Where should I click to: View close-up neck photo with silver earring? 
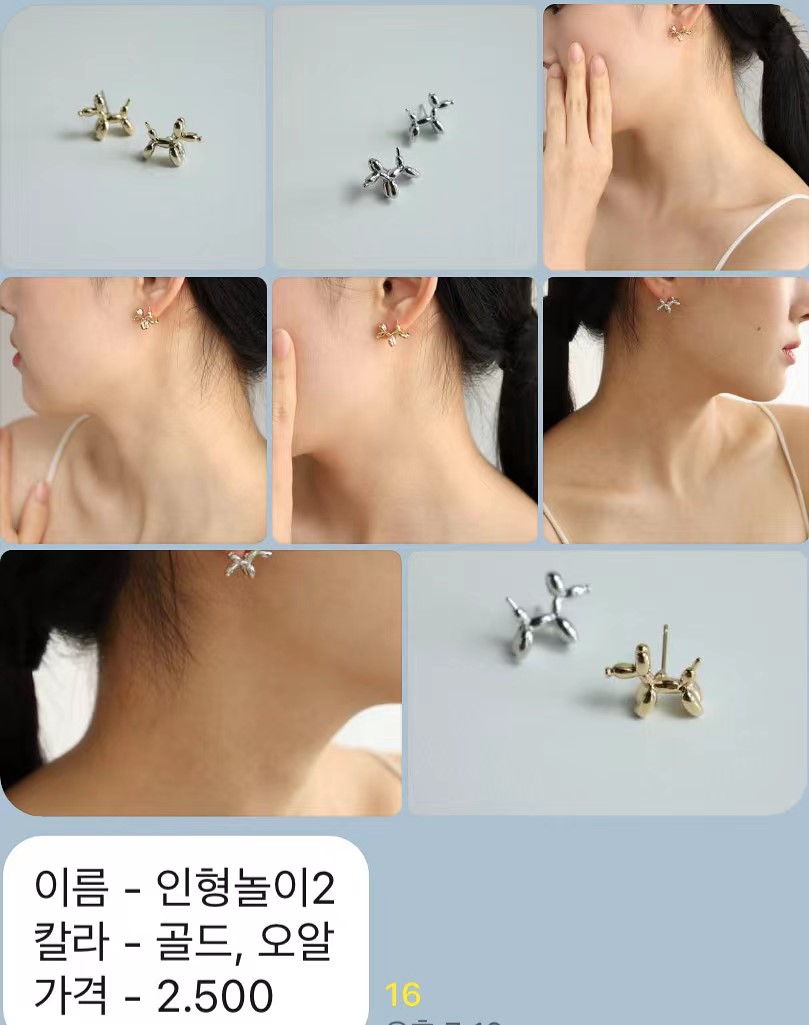200,682
